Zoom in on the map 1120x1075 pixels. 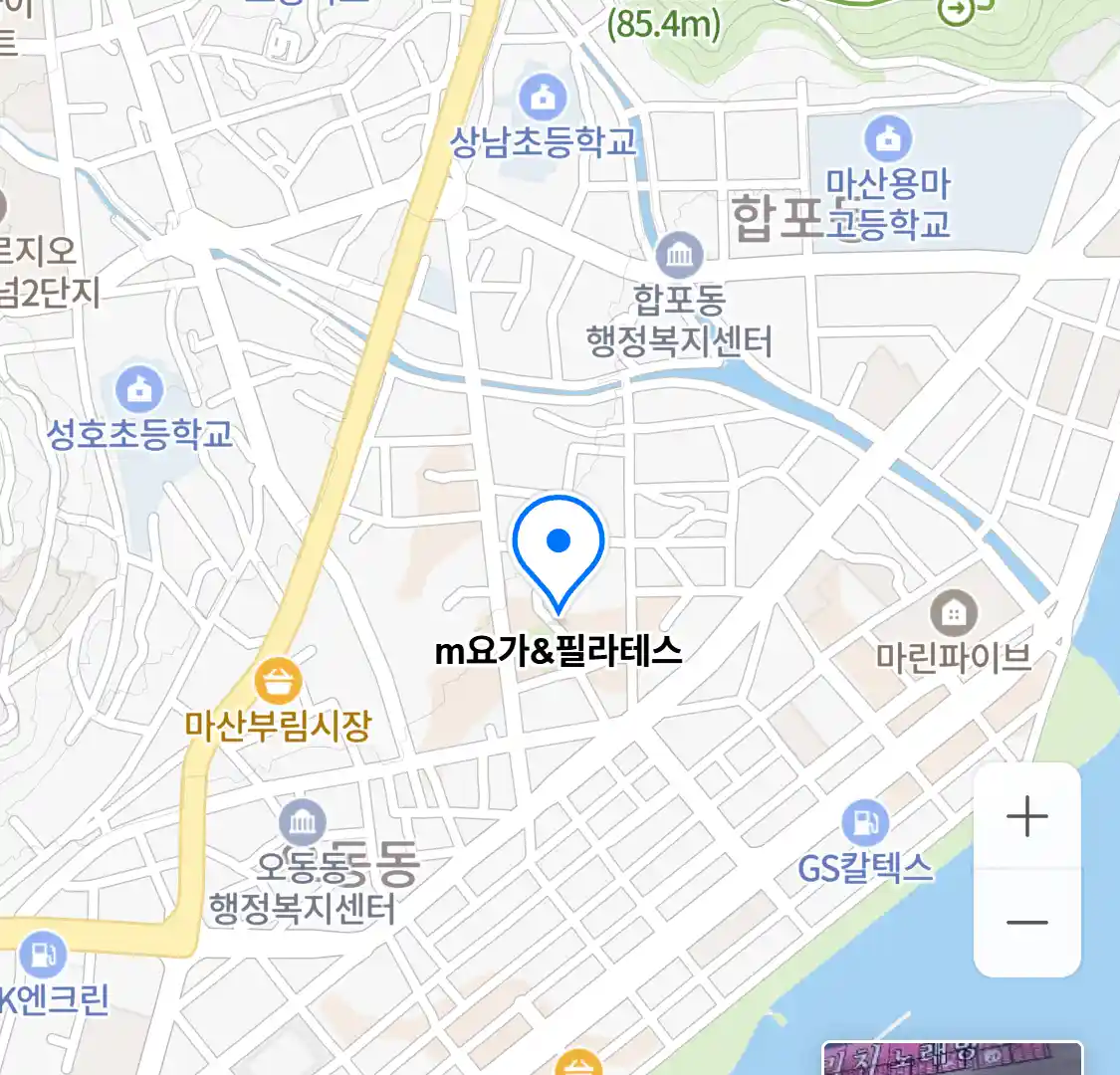1026,817
